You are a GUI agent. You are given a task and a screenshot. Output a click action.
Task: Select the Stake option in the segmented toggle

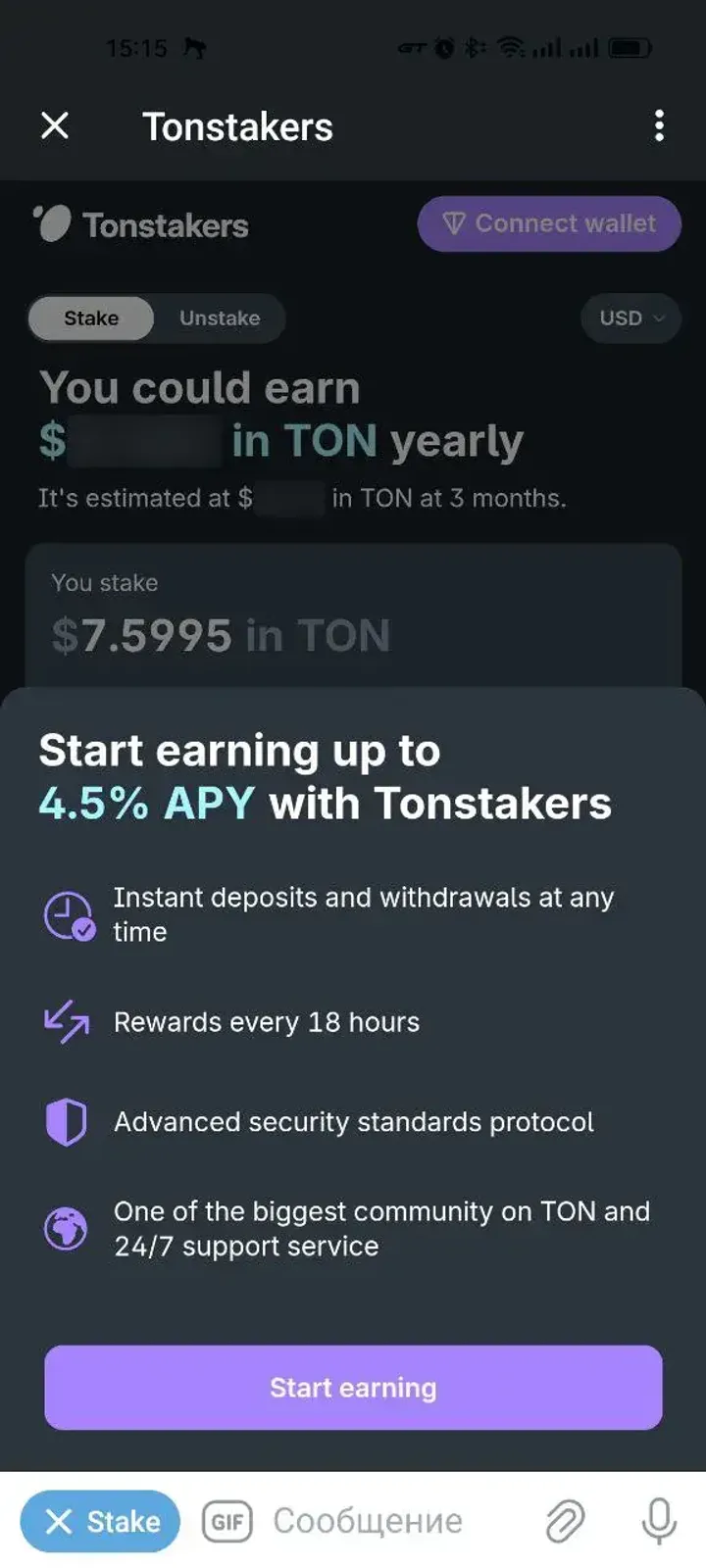[x=91, y=318]
